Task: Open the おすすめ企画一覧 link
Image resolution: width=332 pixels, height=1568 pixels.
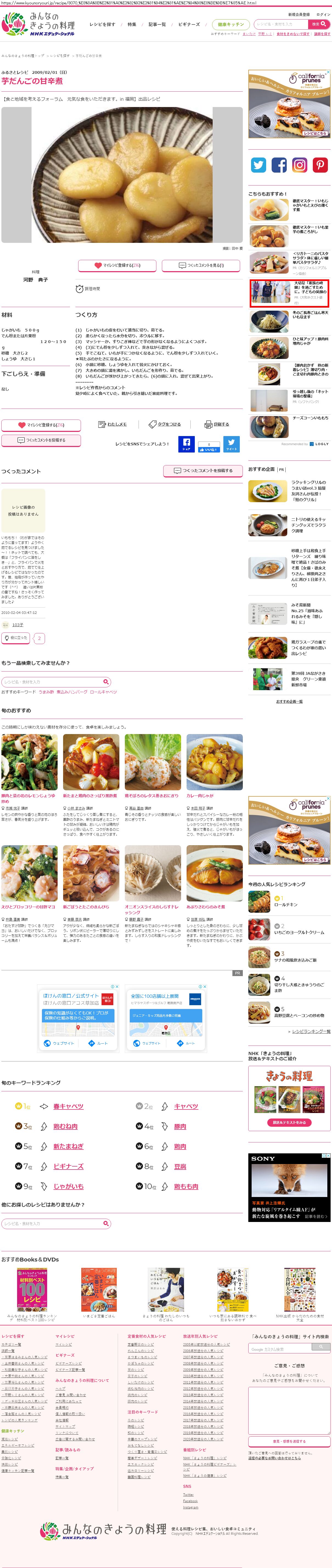Action: point(289,701)
